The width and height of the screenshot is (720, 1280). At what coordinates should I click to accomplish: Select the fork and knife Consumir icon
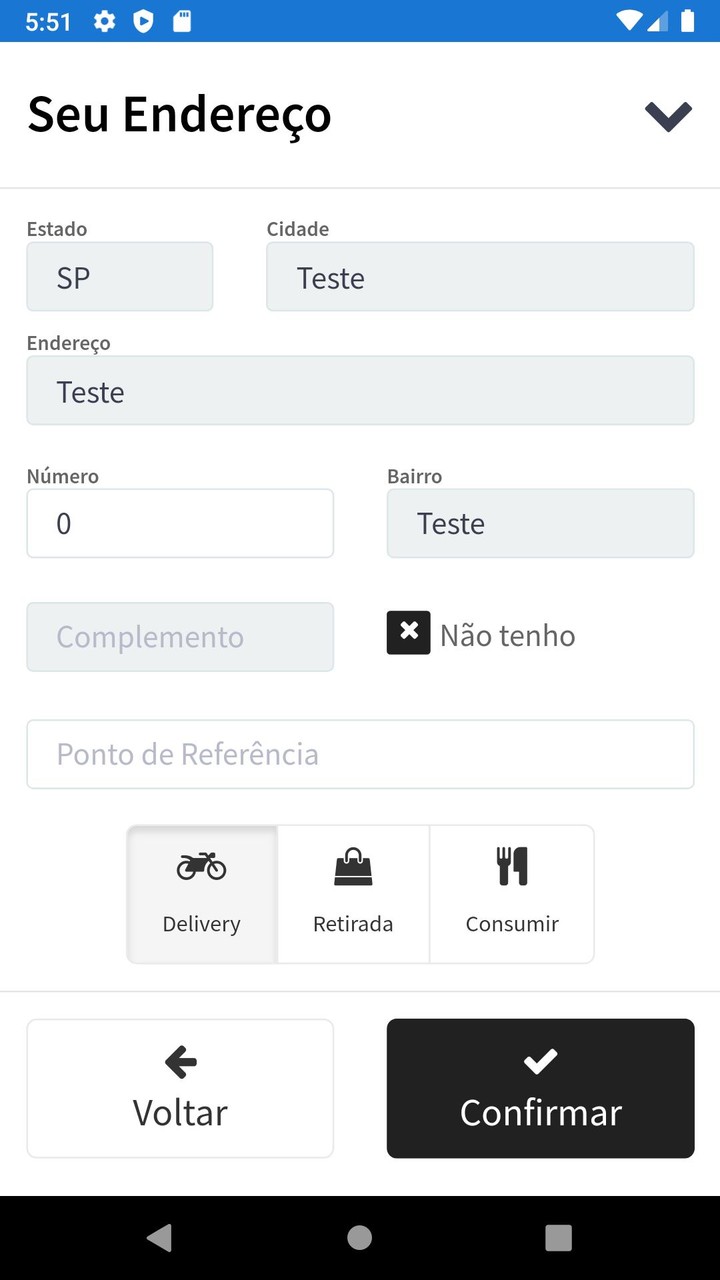512,864
